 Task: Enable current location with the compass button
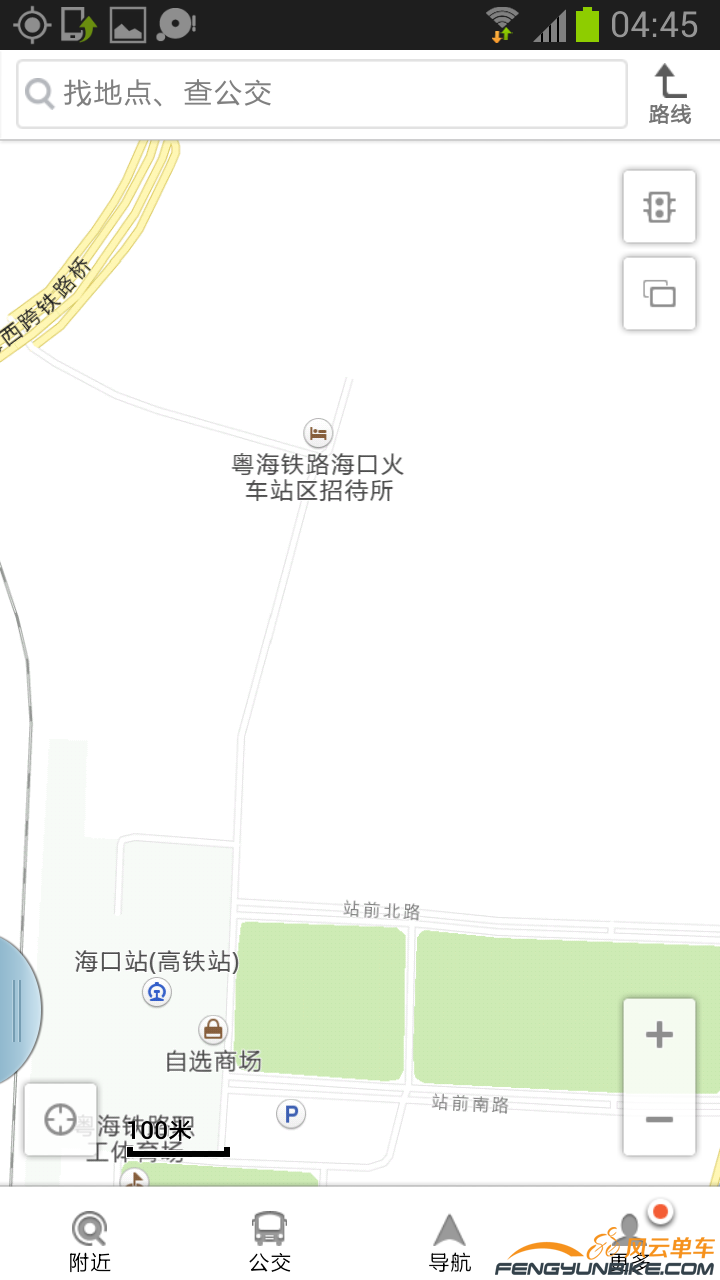coord(61,1119)
